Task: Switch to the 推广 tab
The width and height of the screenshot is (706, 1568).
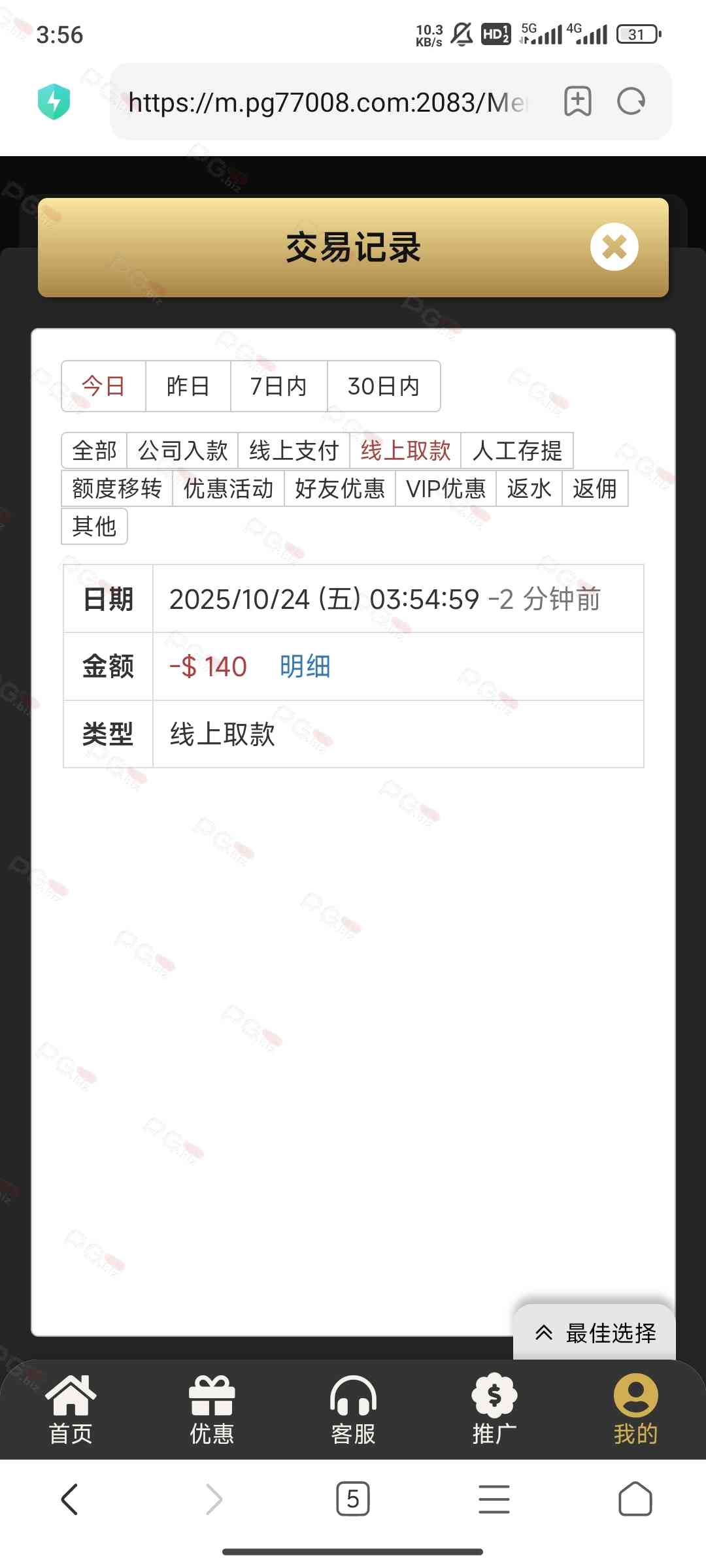Action: pyautogui.click(x=494, y=1409)
